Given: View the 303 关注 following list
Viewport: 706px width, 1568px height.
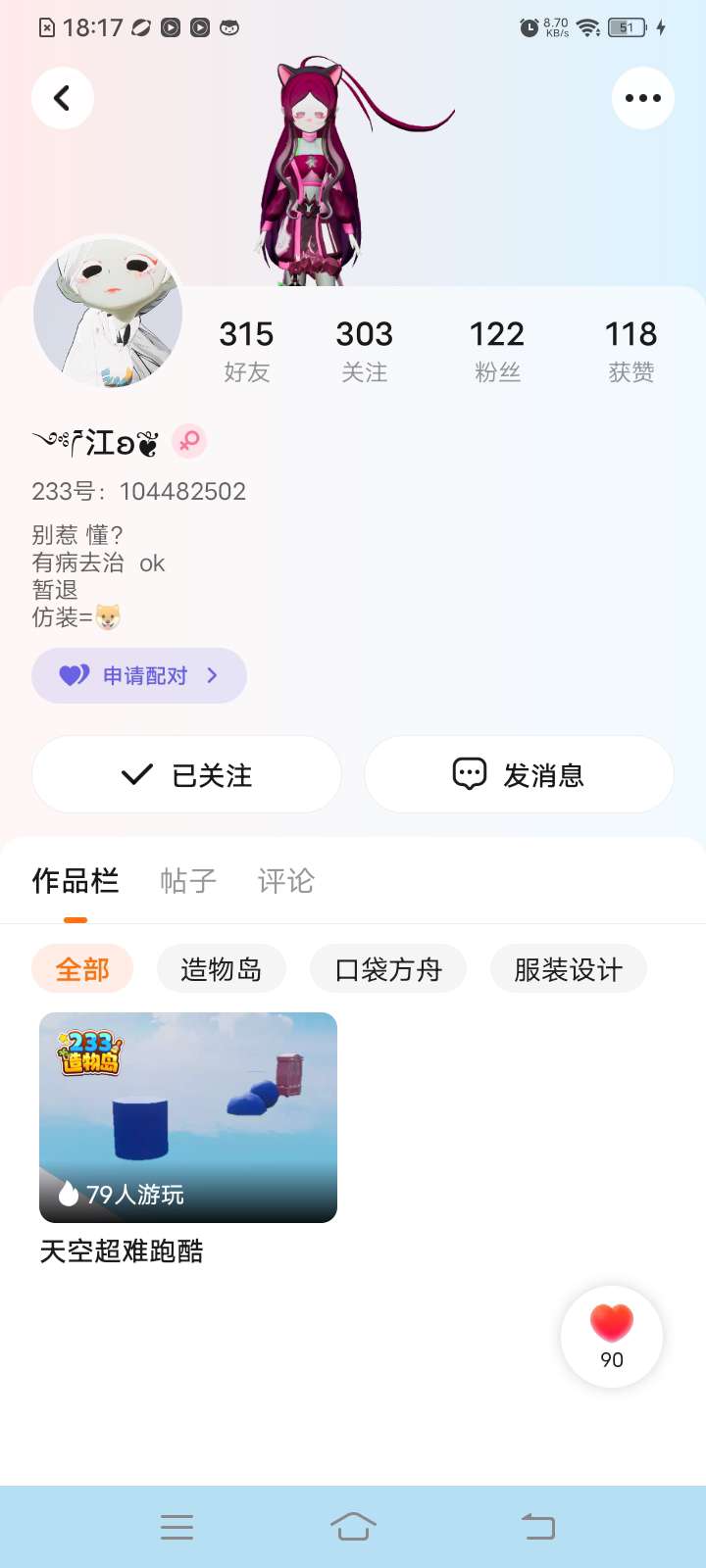Looking at the screenshot, I should point(364,350).
